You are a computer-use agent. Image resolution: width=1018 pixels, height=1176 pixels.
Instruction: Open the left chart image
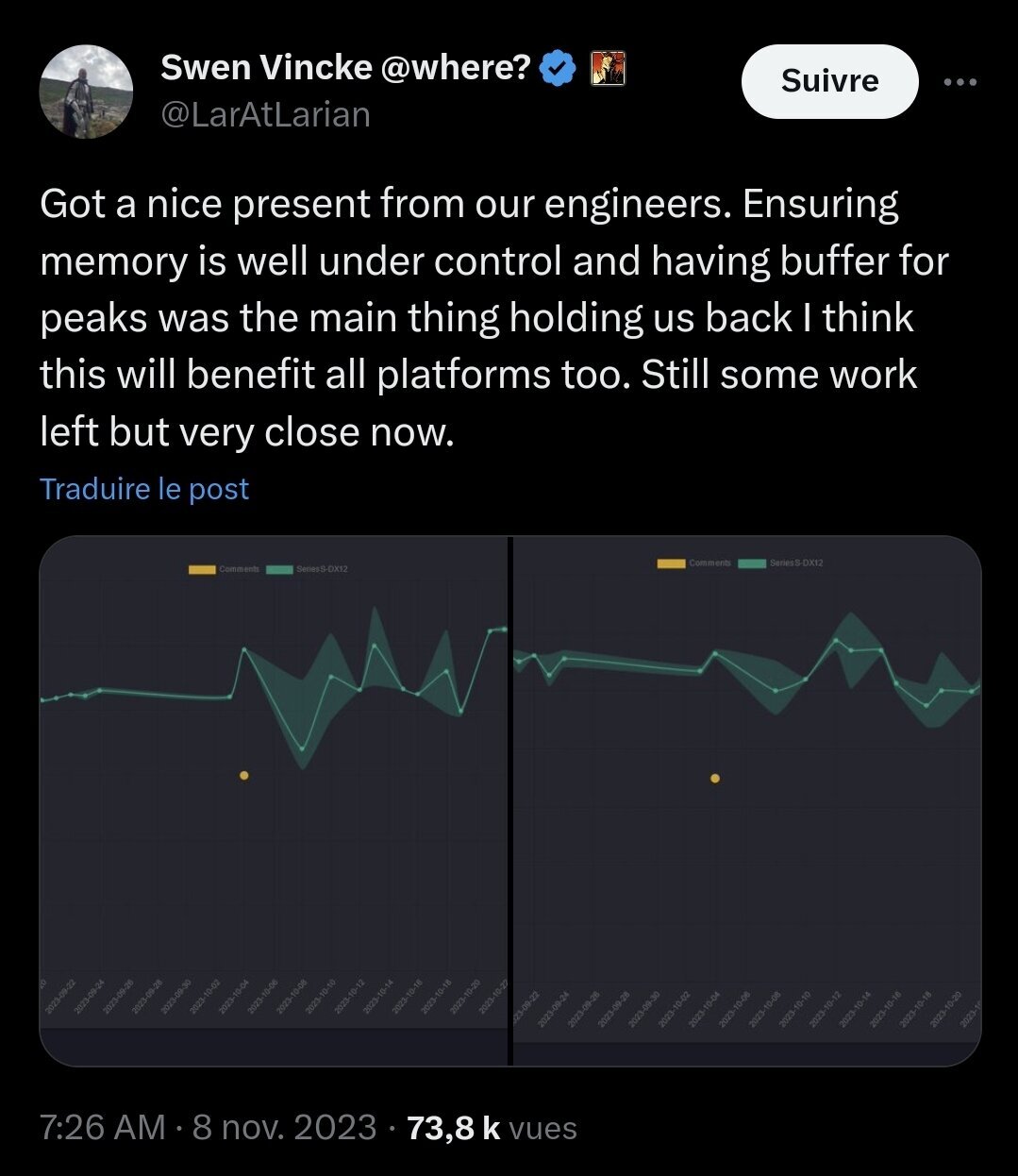[274, 800]
